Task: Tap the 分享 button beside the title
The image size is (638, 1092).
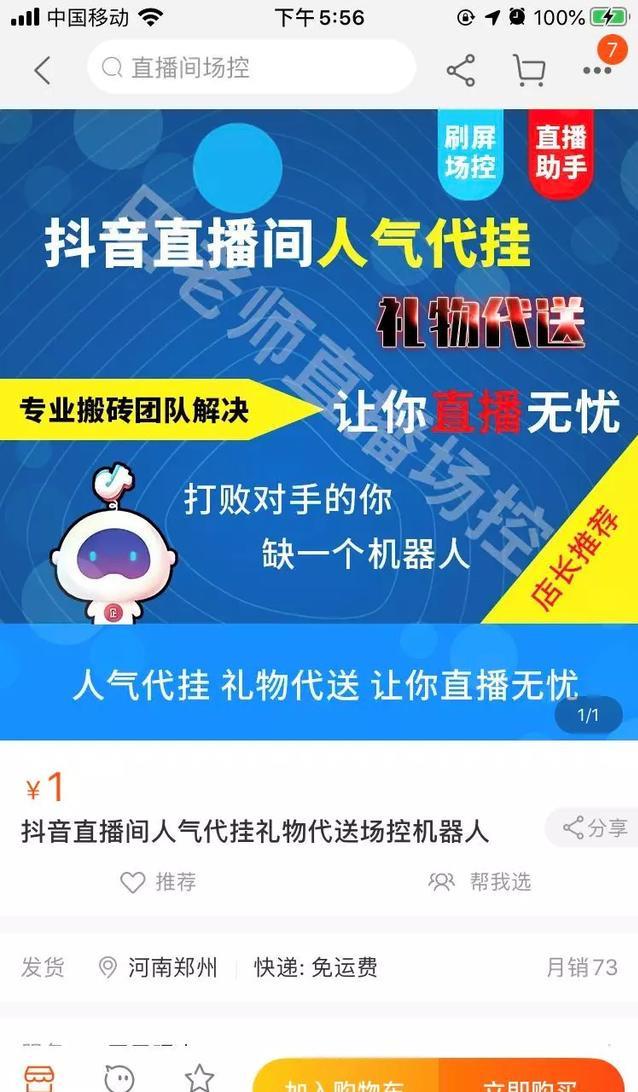Action: [594, 827]
